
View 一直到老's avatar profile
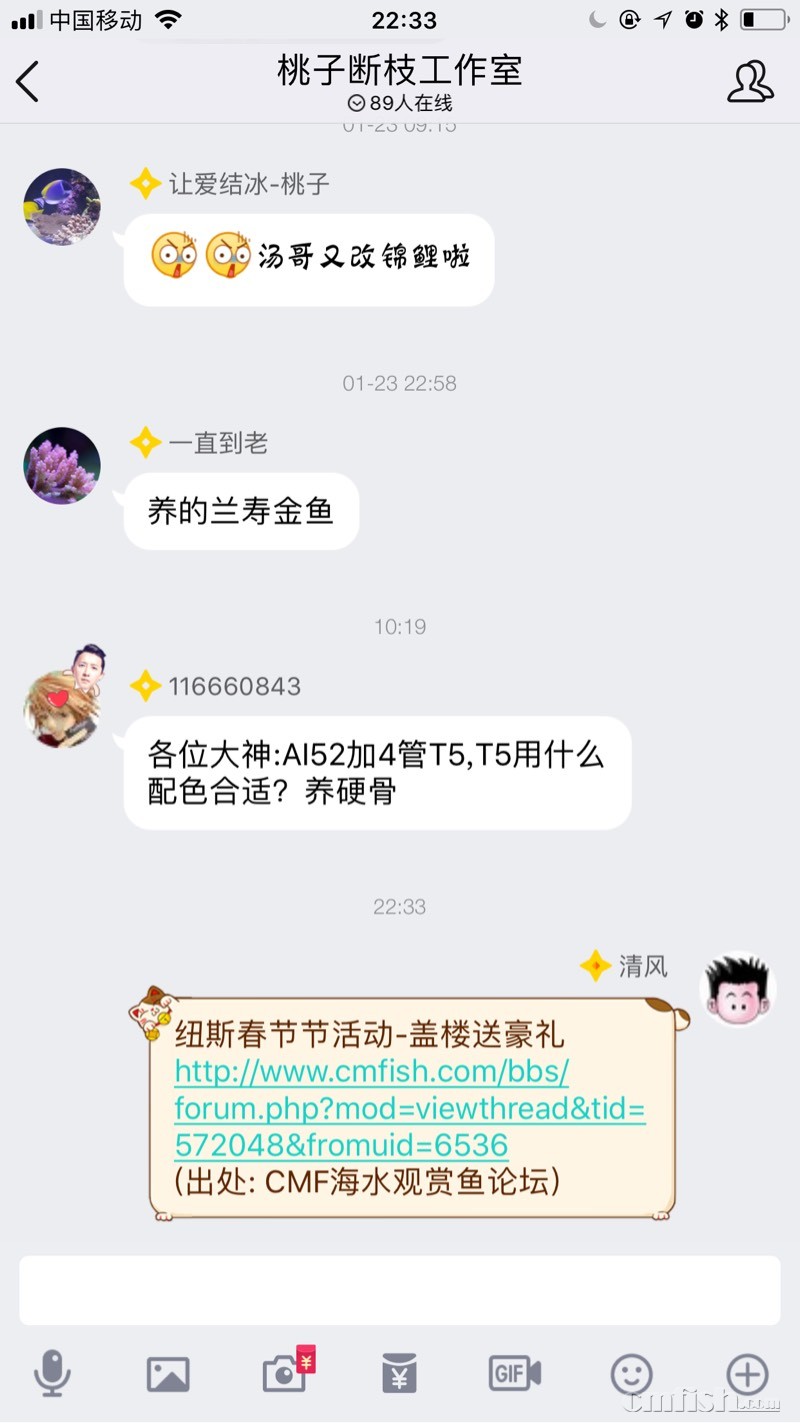[x=62, y=466]
